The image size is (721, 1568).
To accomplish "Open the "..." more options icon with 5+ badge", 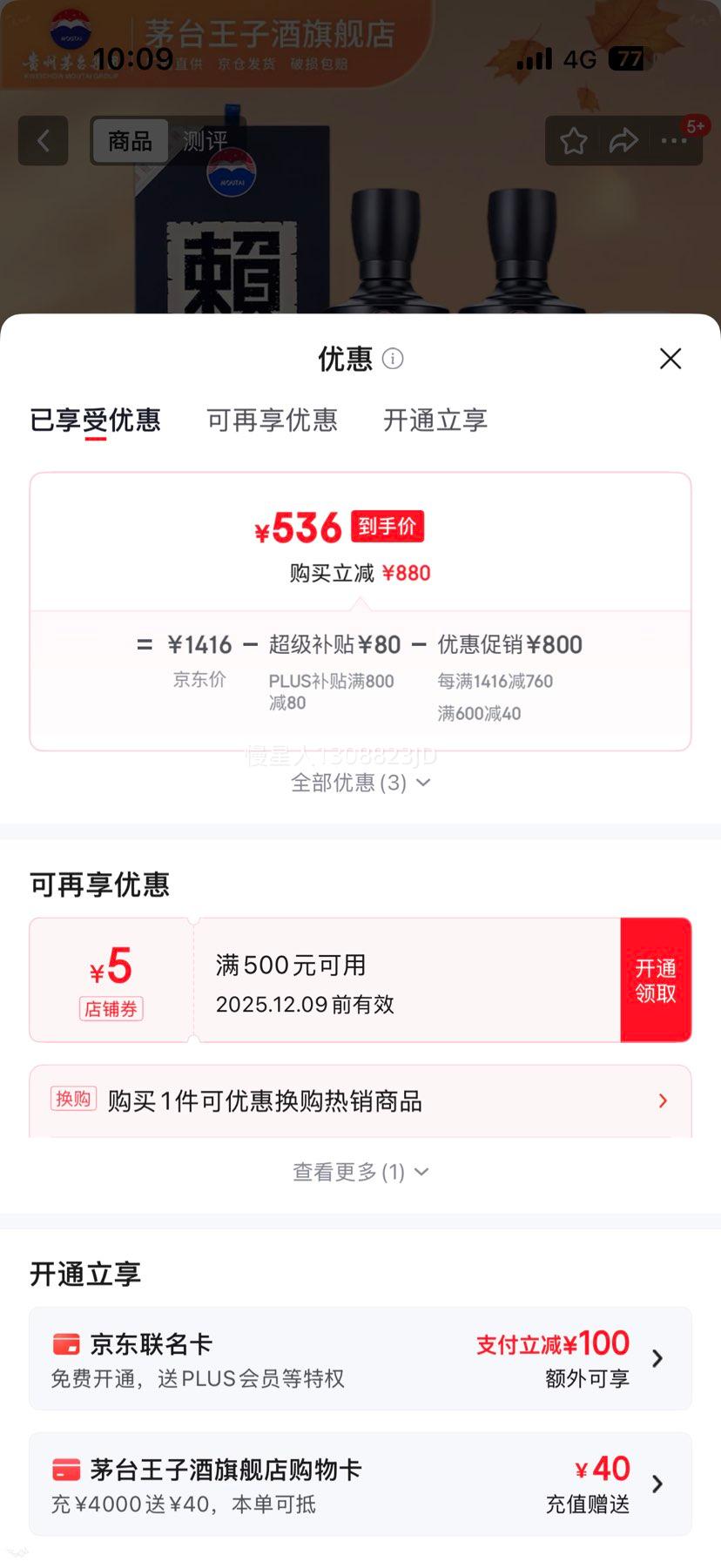I will click(x=675, y=141).
